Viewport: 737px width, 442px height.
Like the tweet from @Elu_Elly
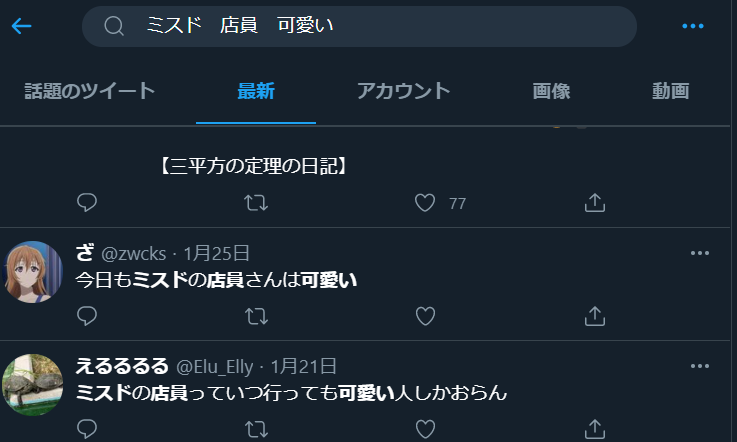(x=425, y=429)
